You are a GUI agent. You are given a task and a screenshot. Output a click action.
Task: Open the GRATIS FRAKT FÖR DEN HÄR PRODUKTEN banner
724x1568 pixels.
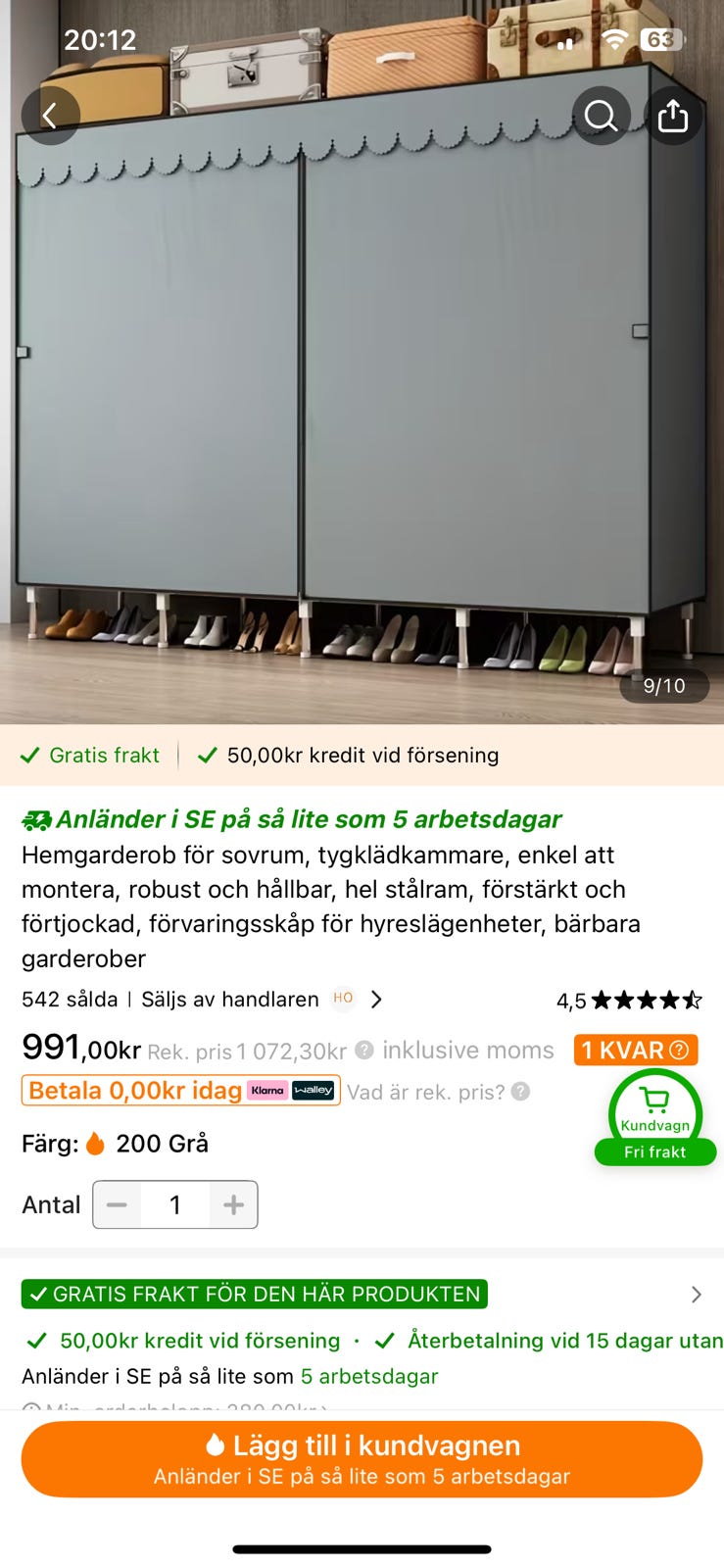[x=253, y=1294]
